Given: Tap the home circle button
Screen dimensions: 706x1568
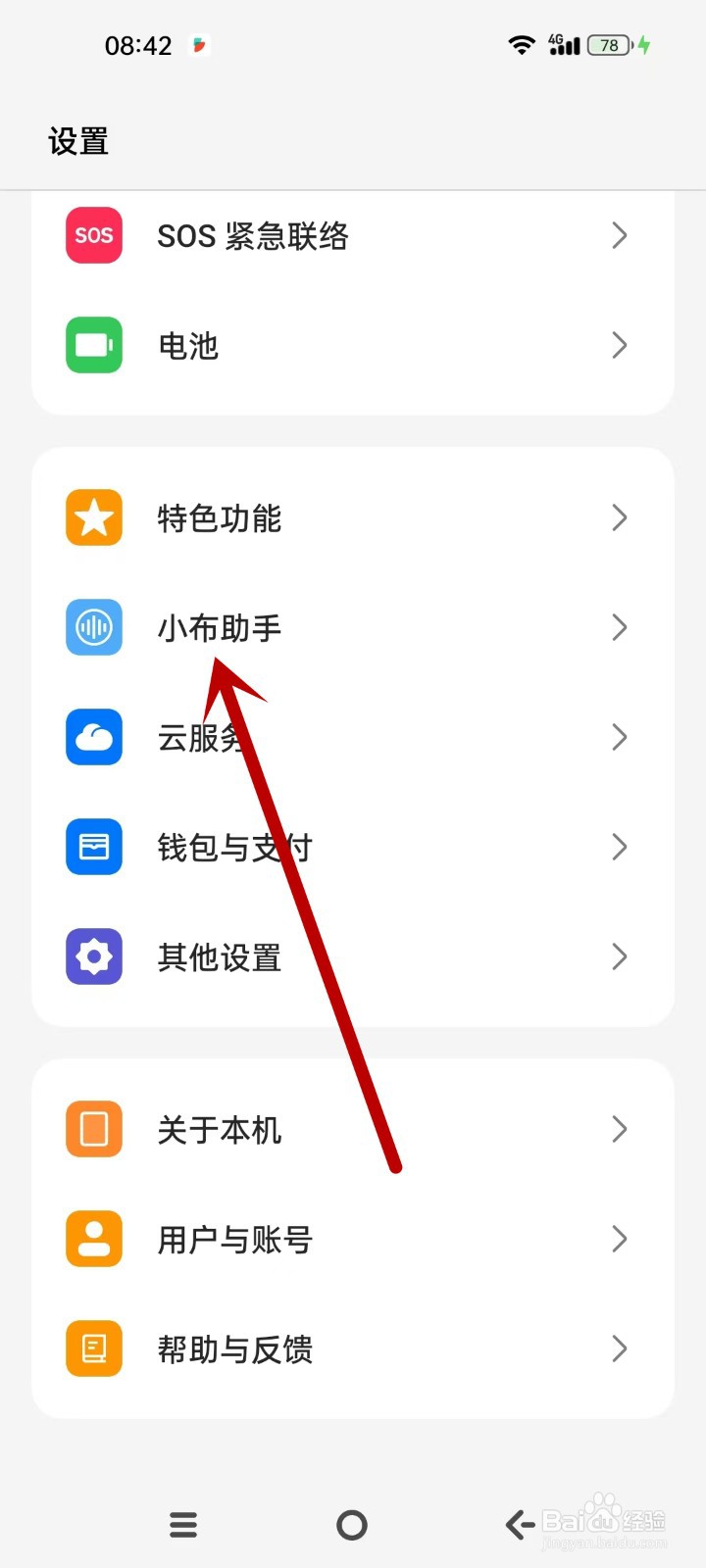Looking at the screenshot, I should point(352,1524).
